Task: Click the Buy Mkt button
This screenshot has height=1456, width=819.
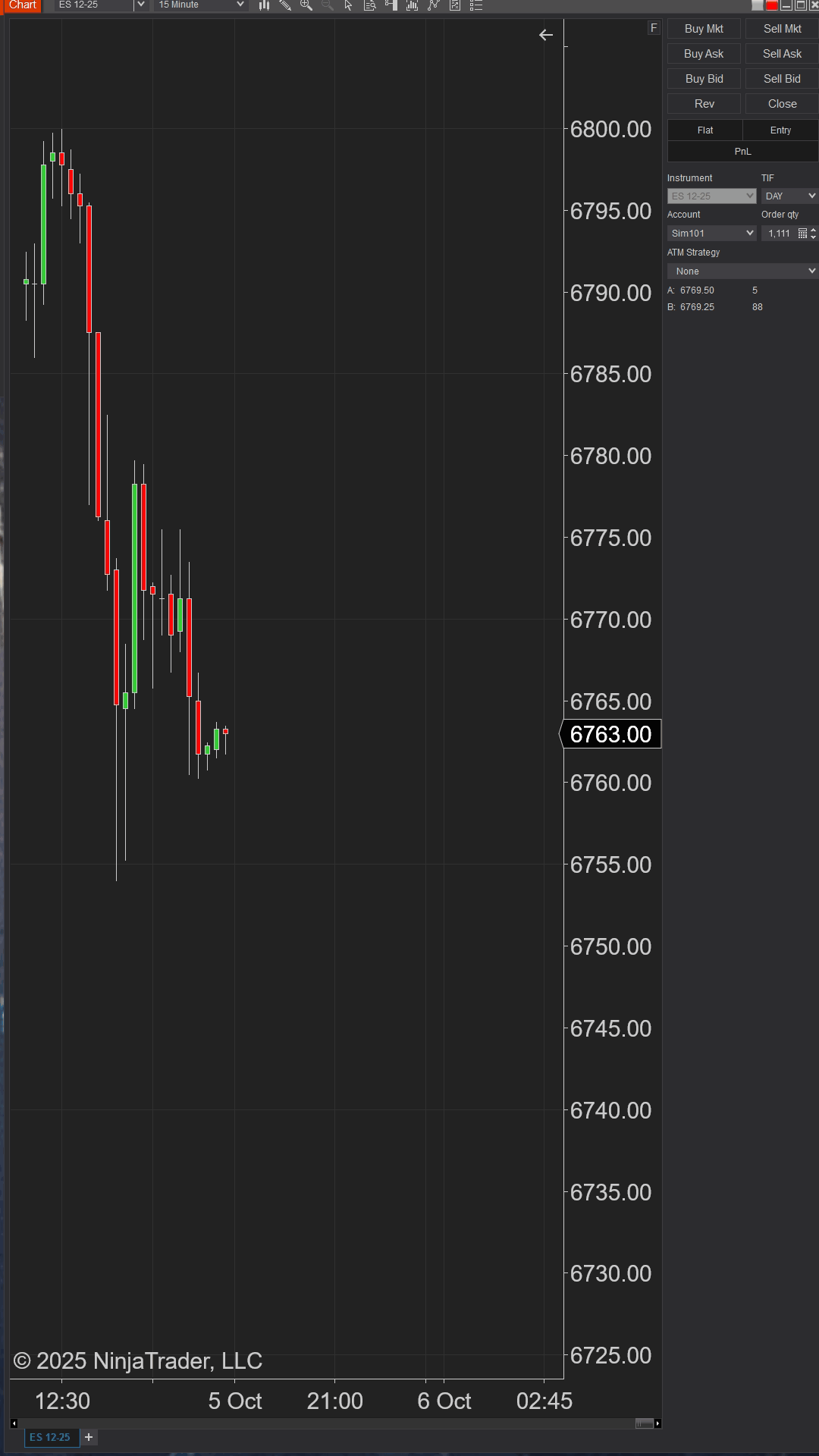Action: (704, 29)
